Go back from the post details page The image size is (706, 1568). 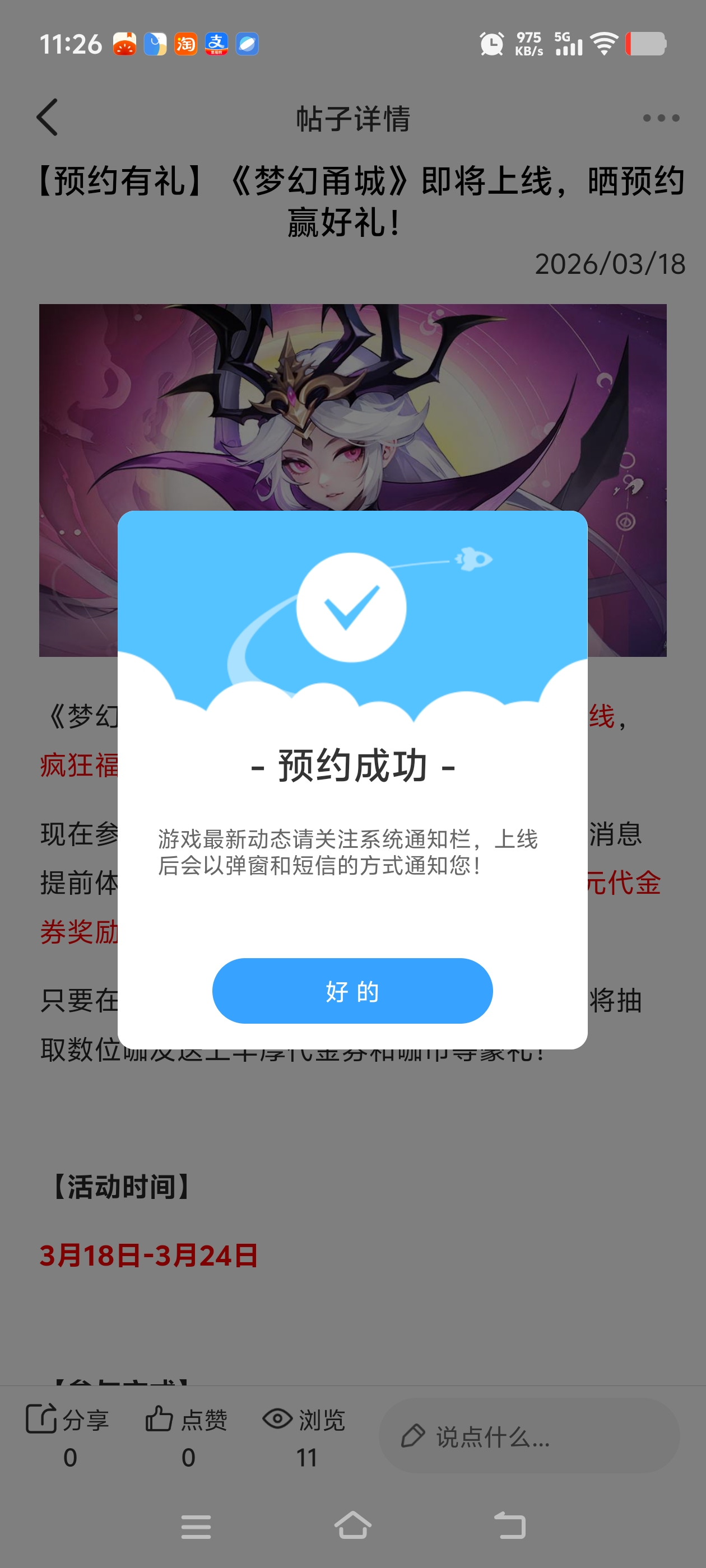[48, 118]
